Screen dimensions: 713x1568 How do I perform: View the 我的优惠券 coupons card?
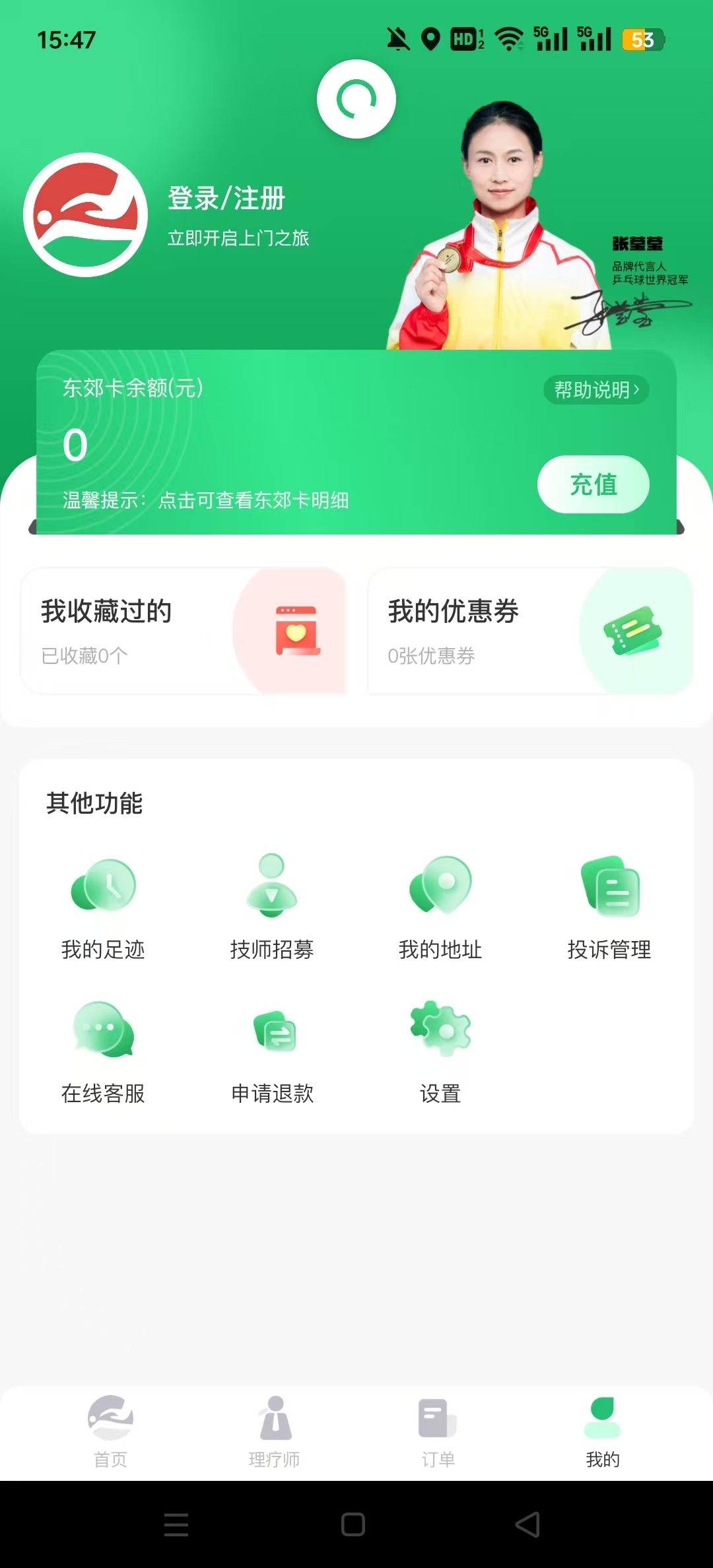(x=529, y=630)
